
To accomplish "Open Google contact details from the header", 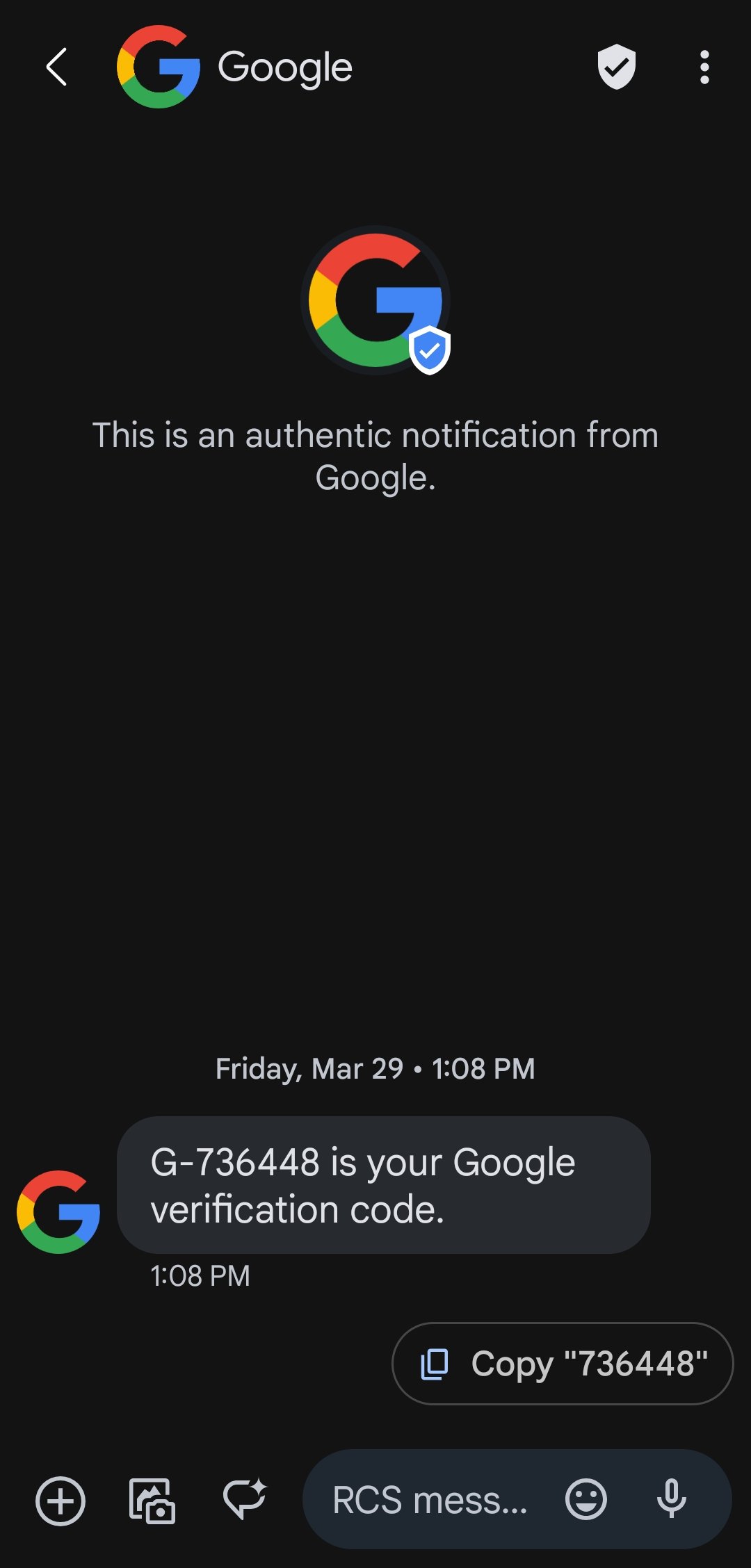I will click(284, 67).
